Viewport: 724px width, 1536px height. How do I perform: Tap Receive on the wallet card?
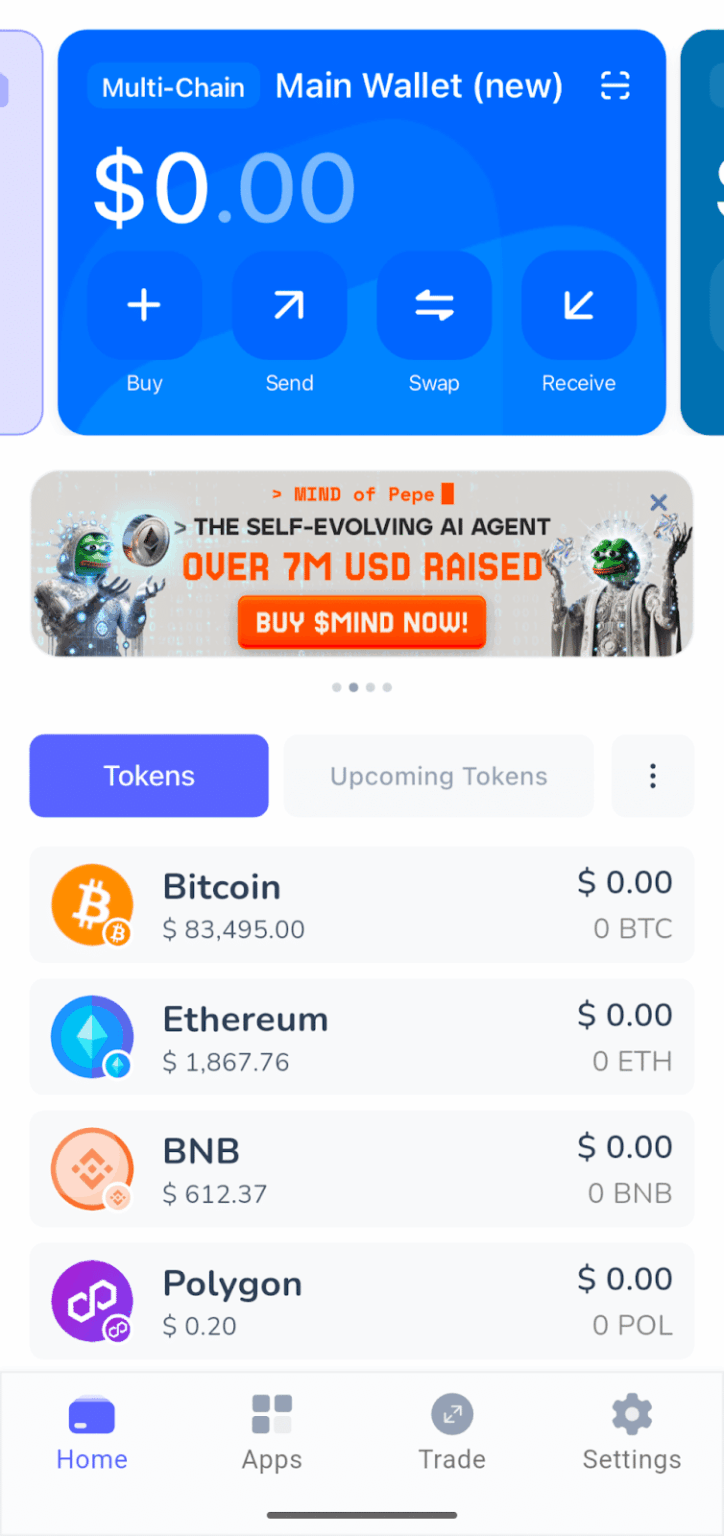click(578, 306)
